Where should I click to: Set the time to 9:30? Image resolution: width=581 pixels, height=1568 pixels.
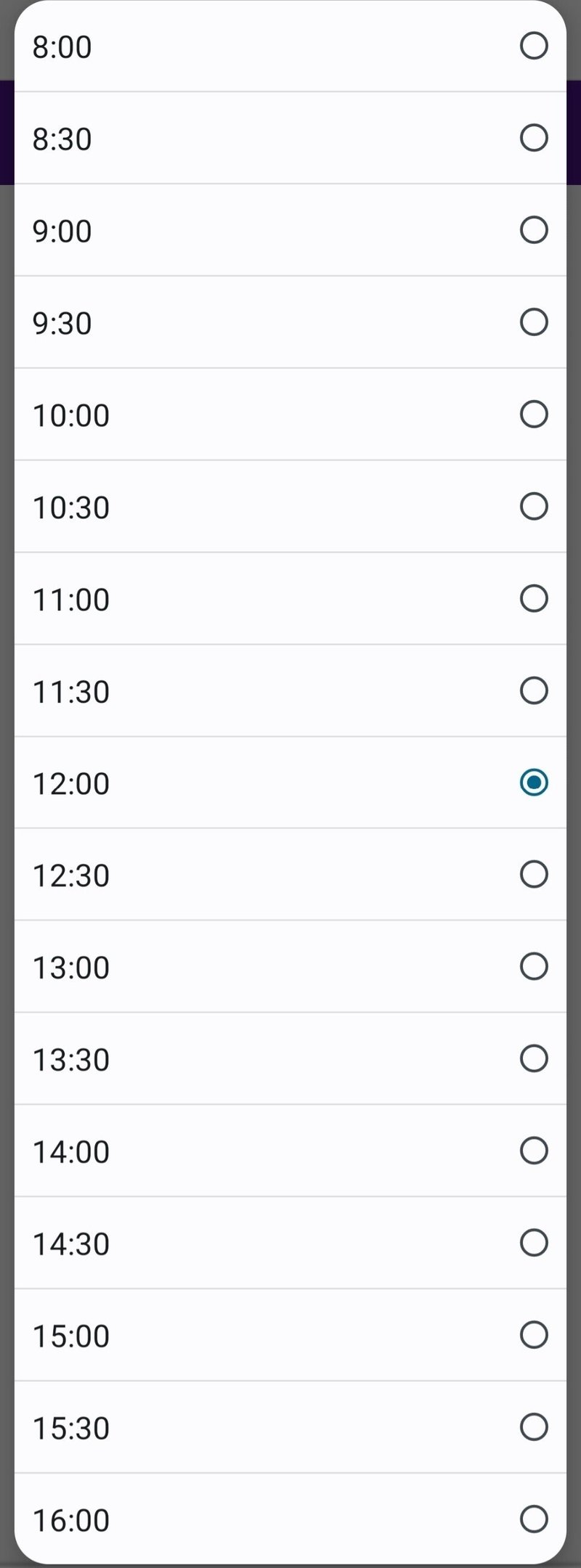pos(533,322)
